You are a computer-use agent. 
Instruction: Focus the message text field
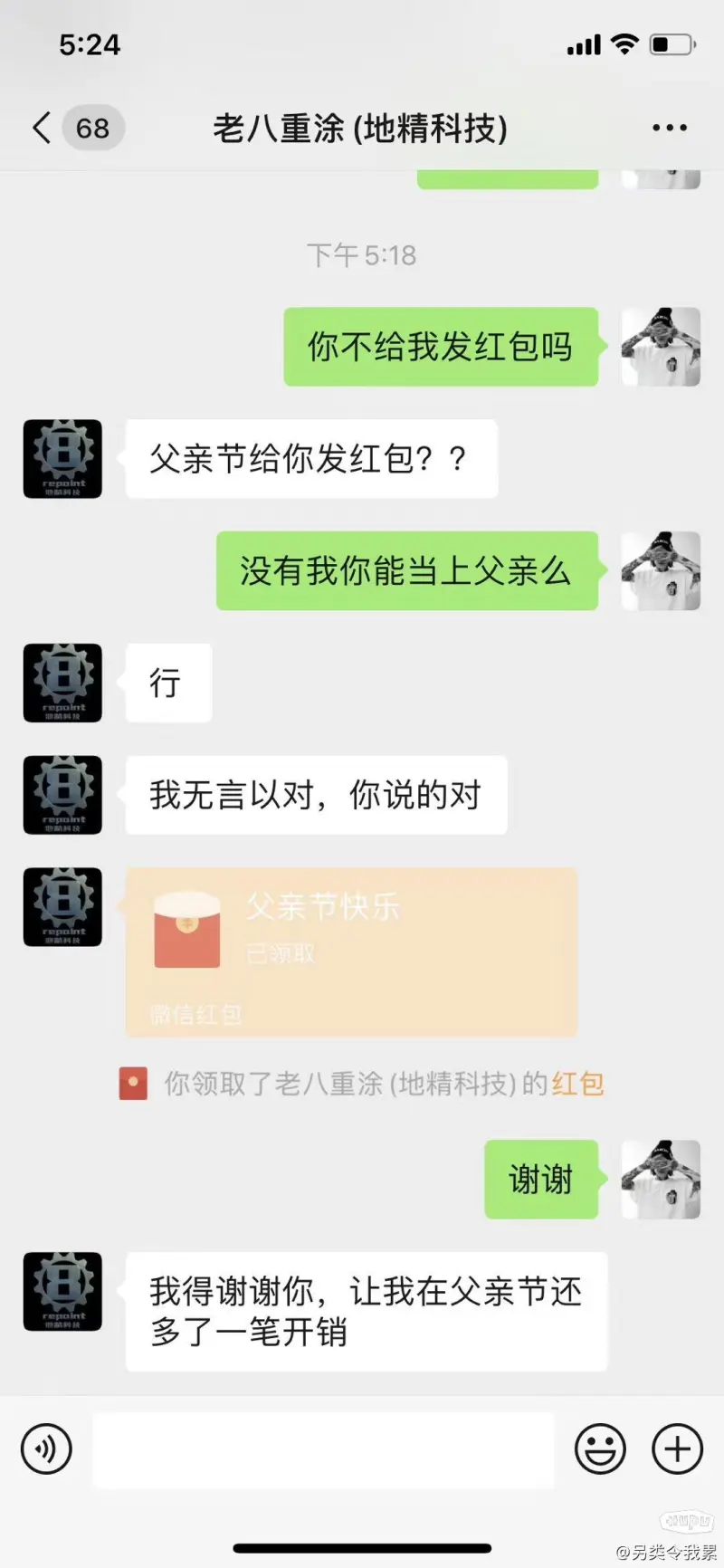(322, 1449)
